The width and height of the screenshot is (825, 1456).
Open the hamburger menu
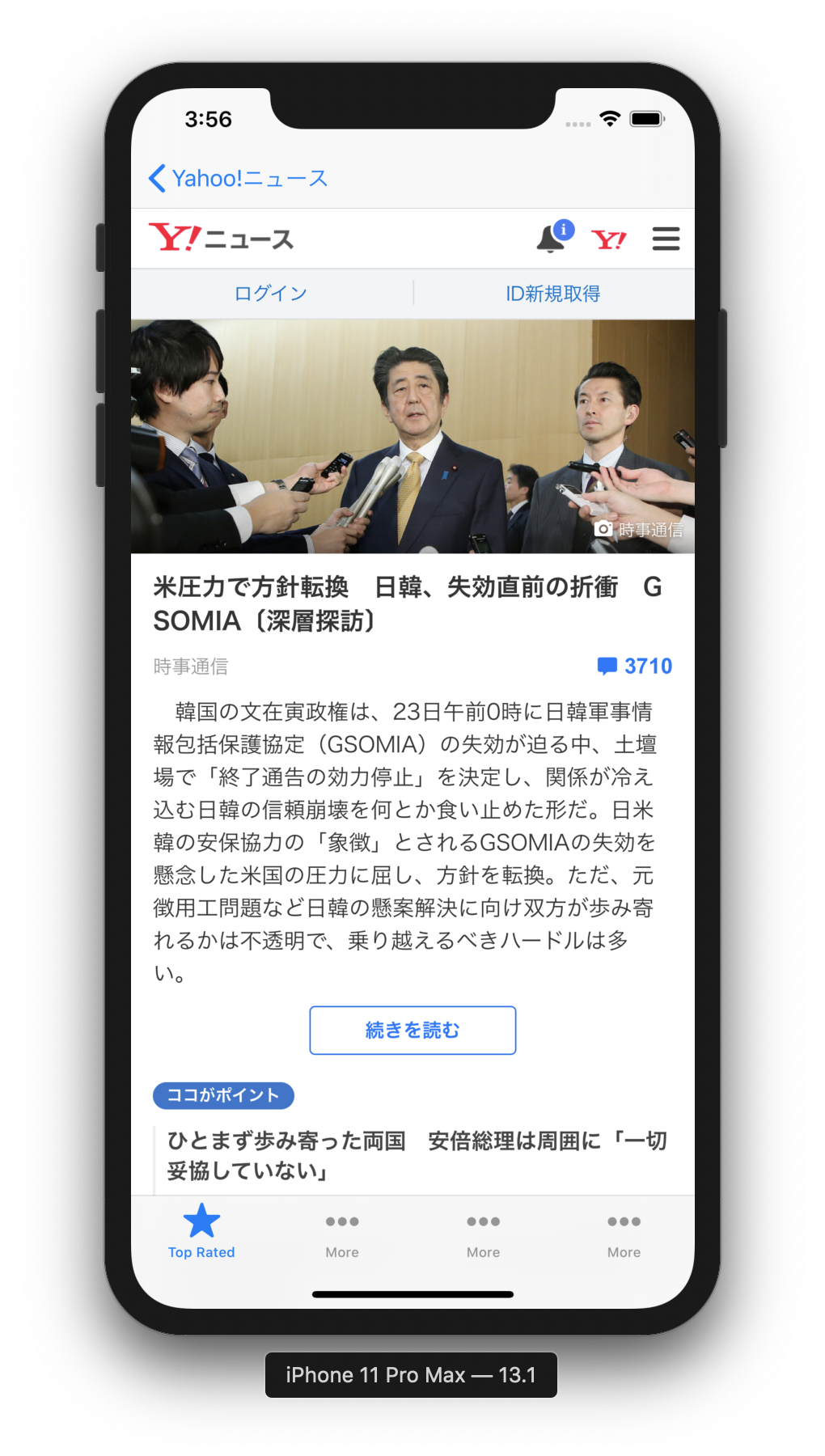point(666,239)
